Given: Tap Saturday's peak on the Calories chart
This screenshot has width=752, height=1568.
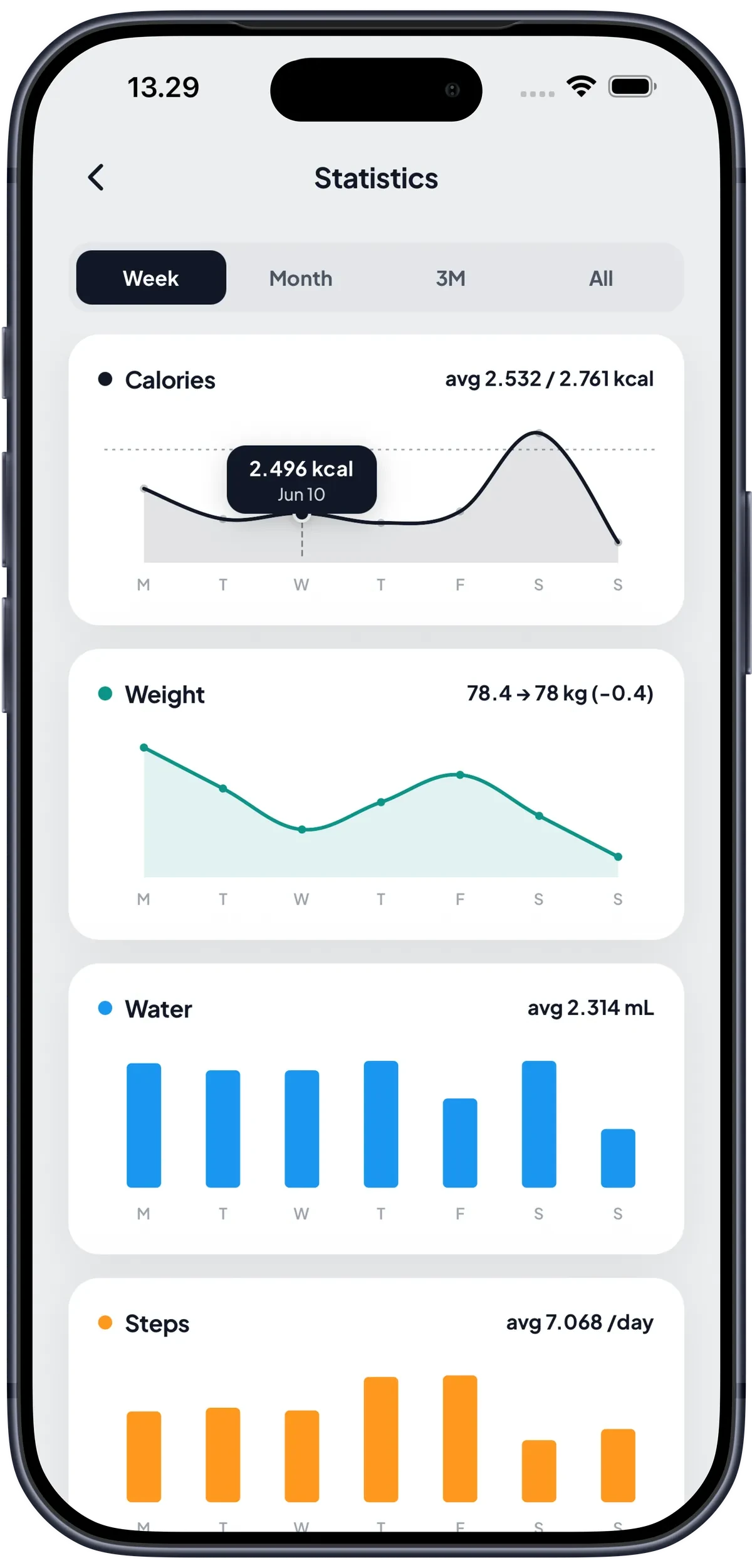Looking at the screenshot, I should coord(539,432).
